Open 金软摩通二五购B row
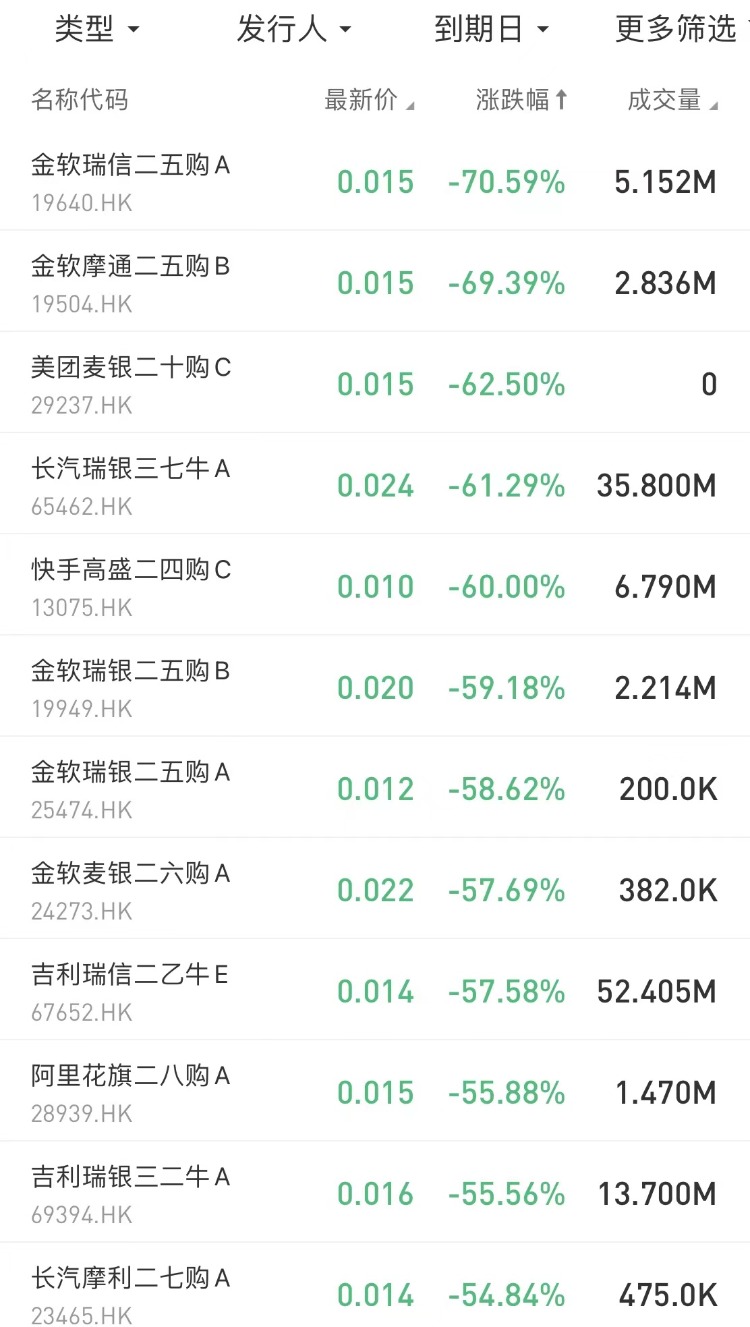Screen dimensions: 750x1327 (x=375, y=282)
